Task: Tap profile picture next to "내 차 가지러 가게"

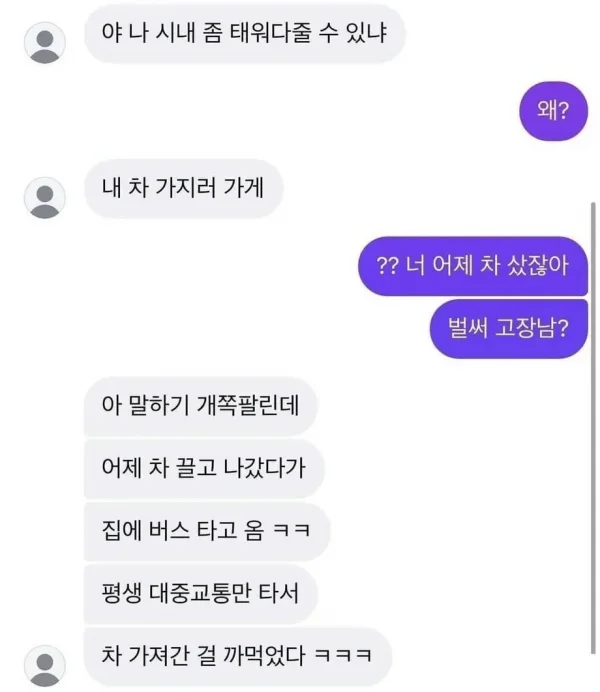Action: coord(45,198)
